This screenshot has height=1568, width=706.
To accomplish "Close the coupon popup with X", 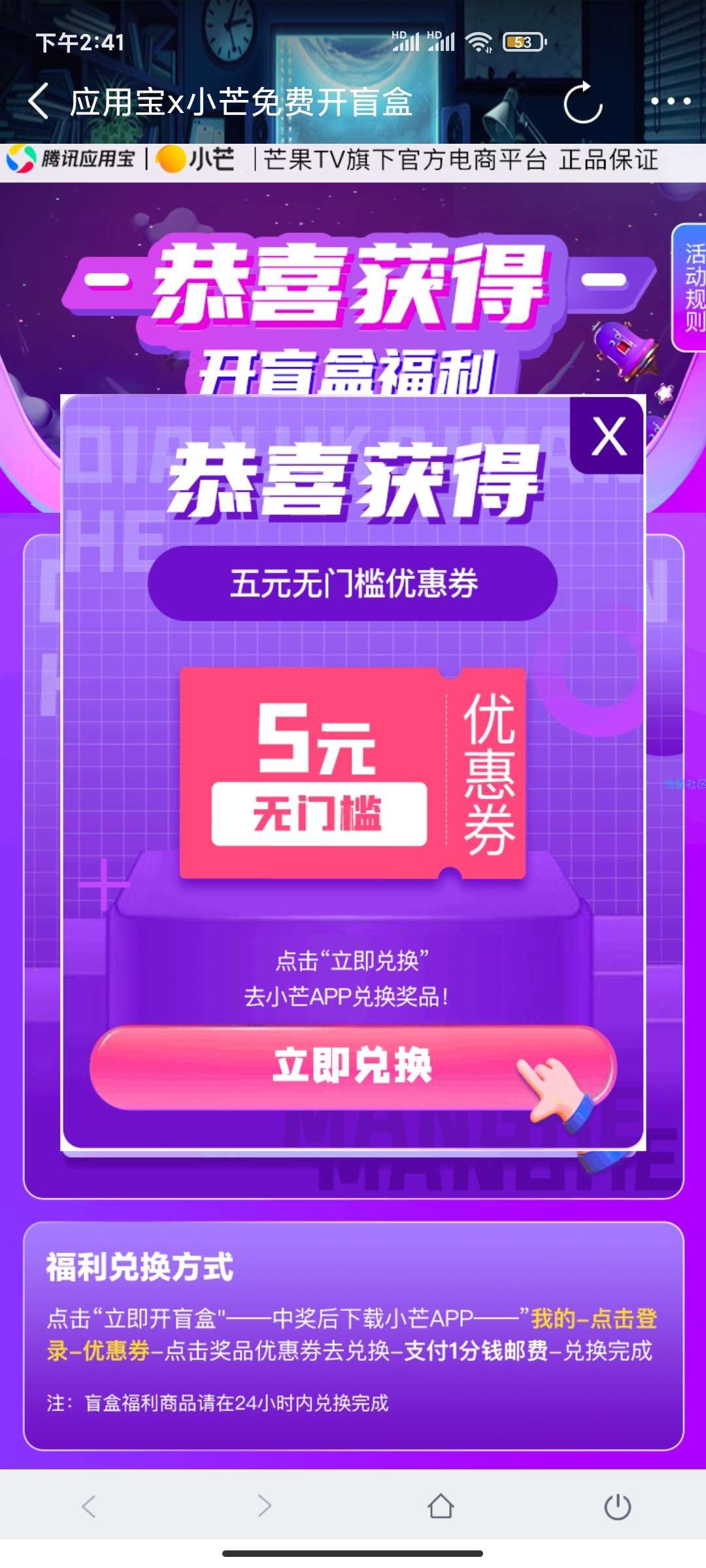I will [609, 436].
